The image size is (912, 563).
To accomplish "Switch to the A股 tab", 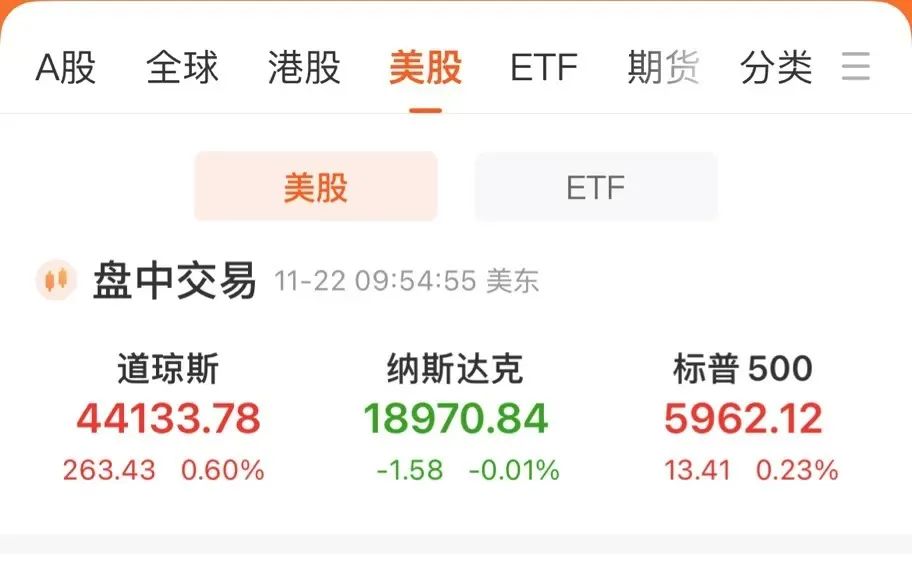I will [66, 69].
